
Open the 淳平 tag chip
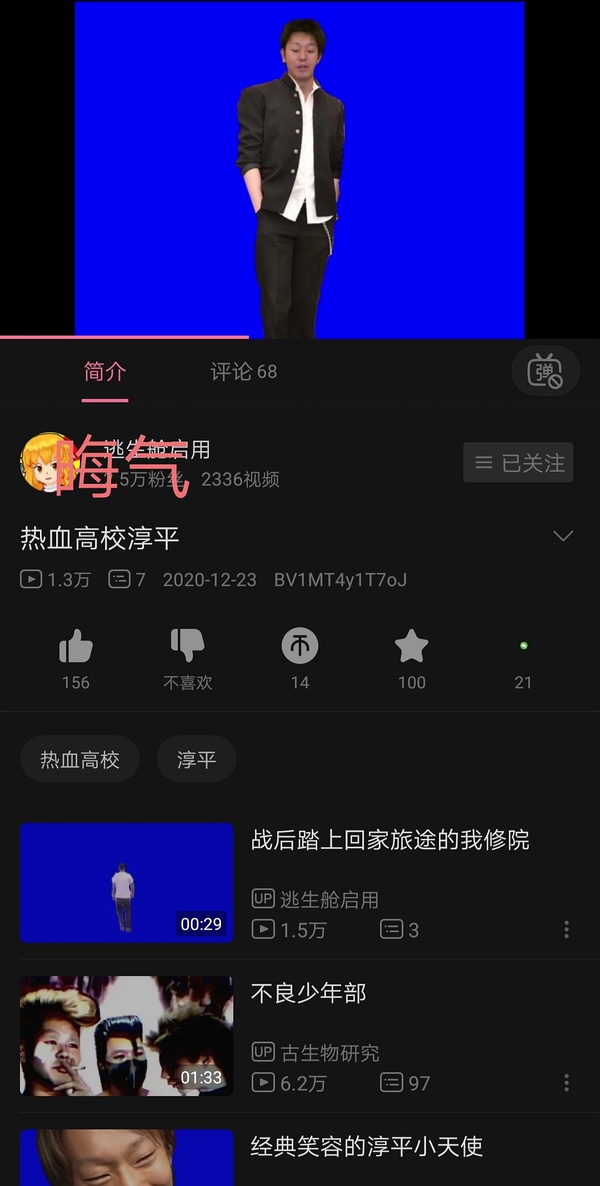tap(196, 759)
